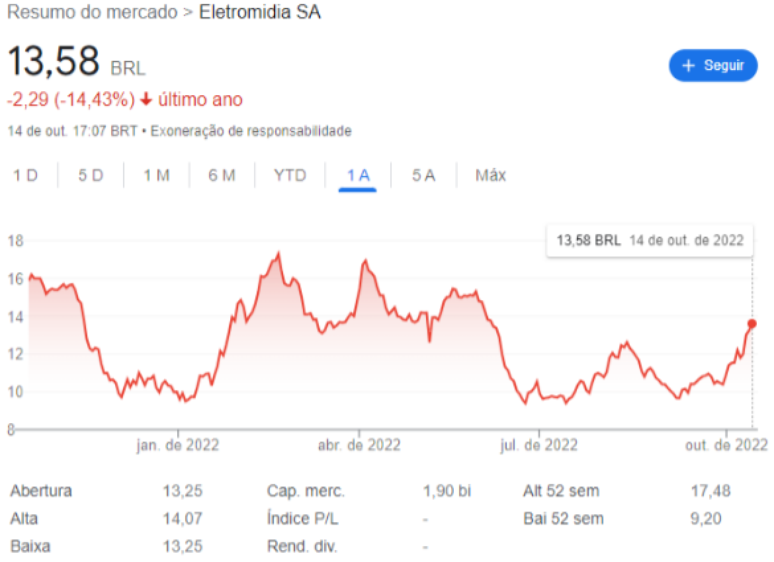Show the 1 M chart
The height and width of the screenshot is (562, 774).
pos(156,176)
